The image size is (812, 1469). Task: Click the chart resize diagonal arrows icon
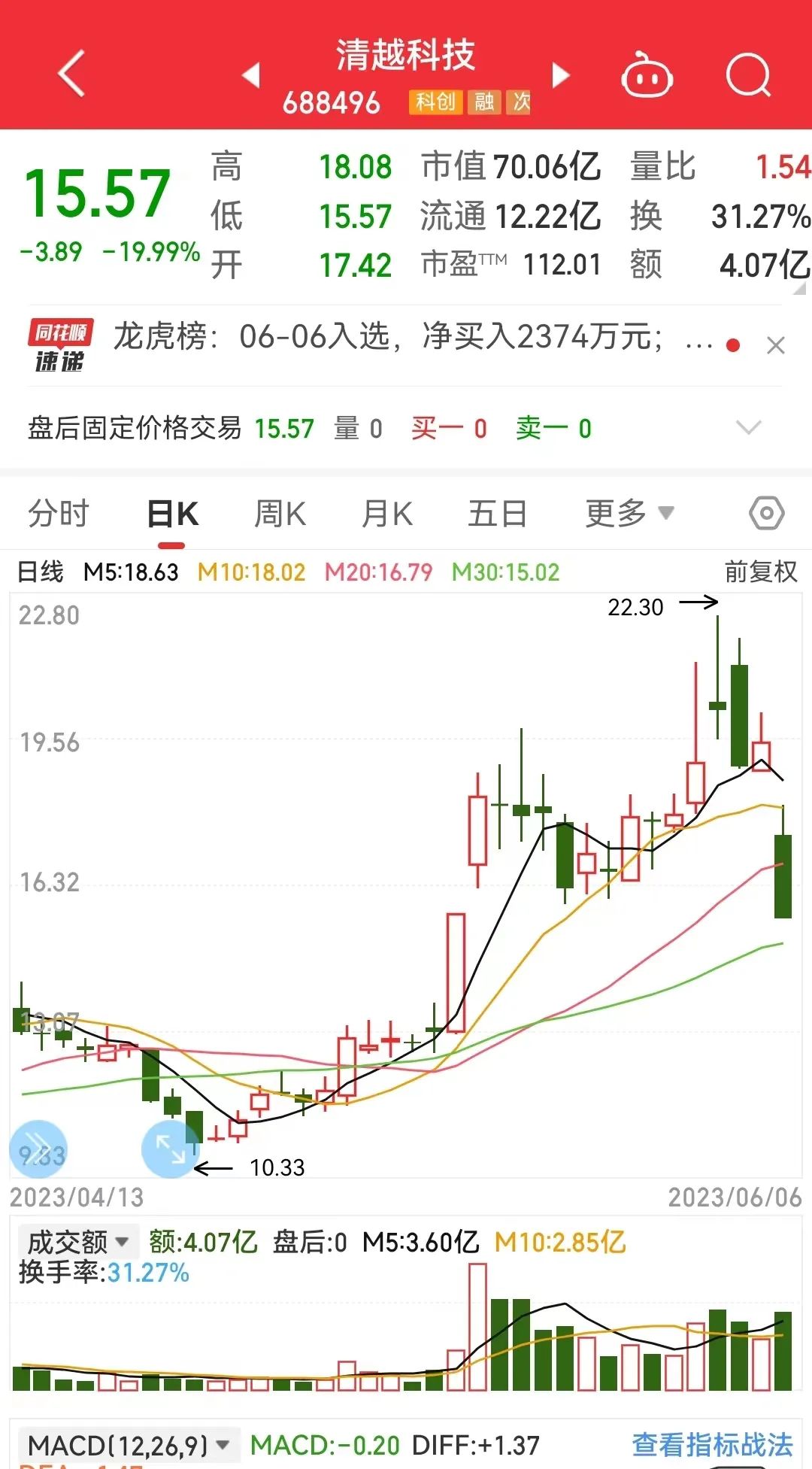click(171, 1147)
